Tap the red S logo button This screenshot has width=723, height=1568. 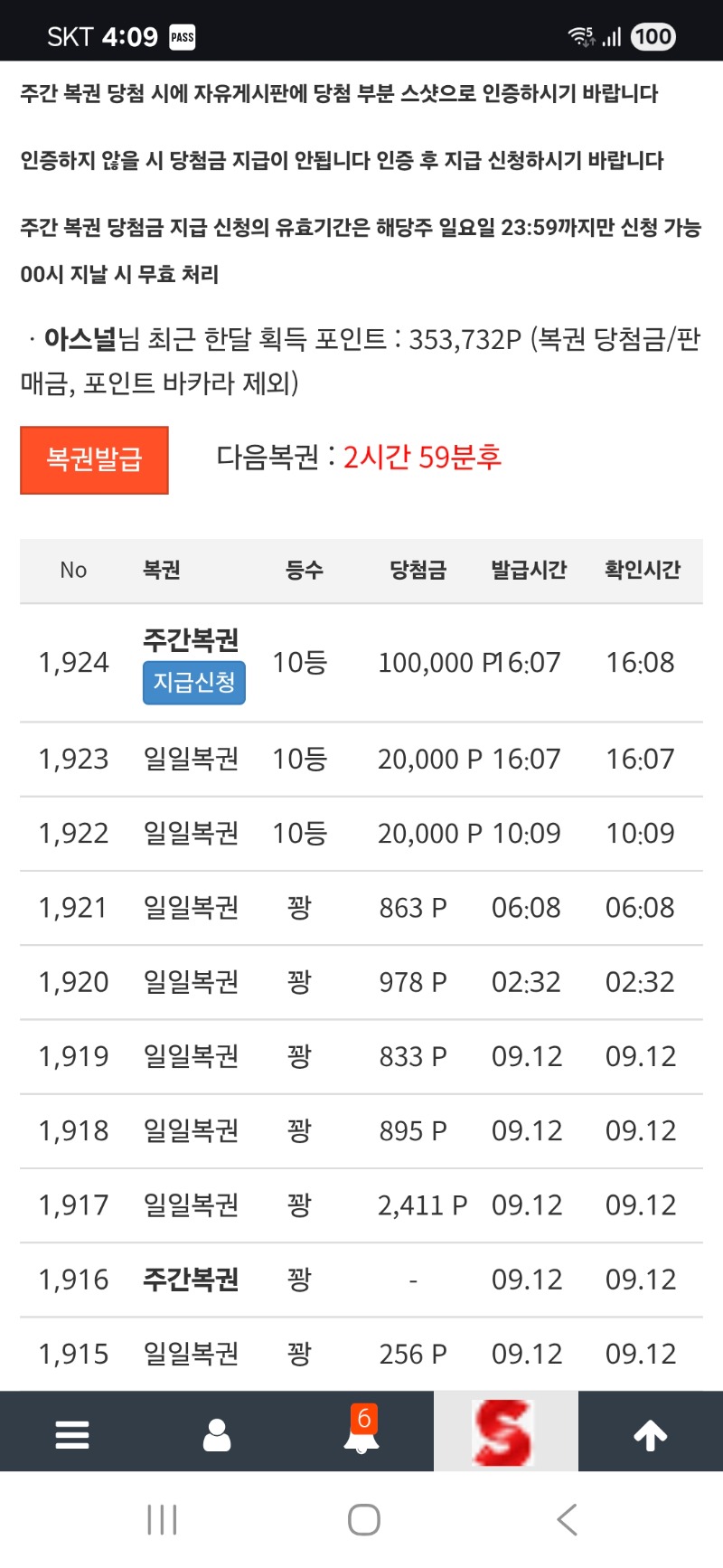tap(505, 1432)
